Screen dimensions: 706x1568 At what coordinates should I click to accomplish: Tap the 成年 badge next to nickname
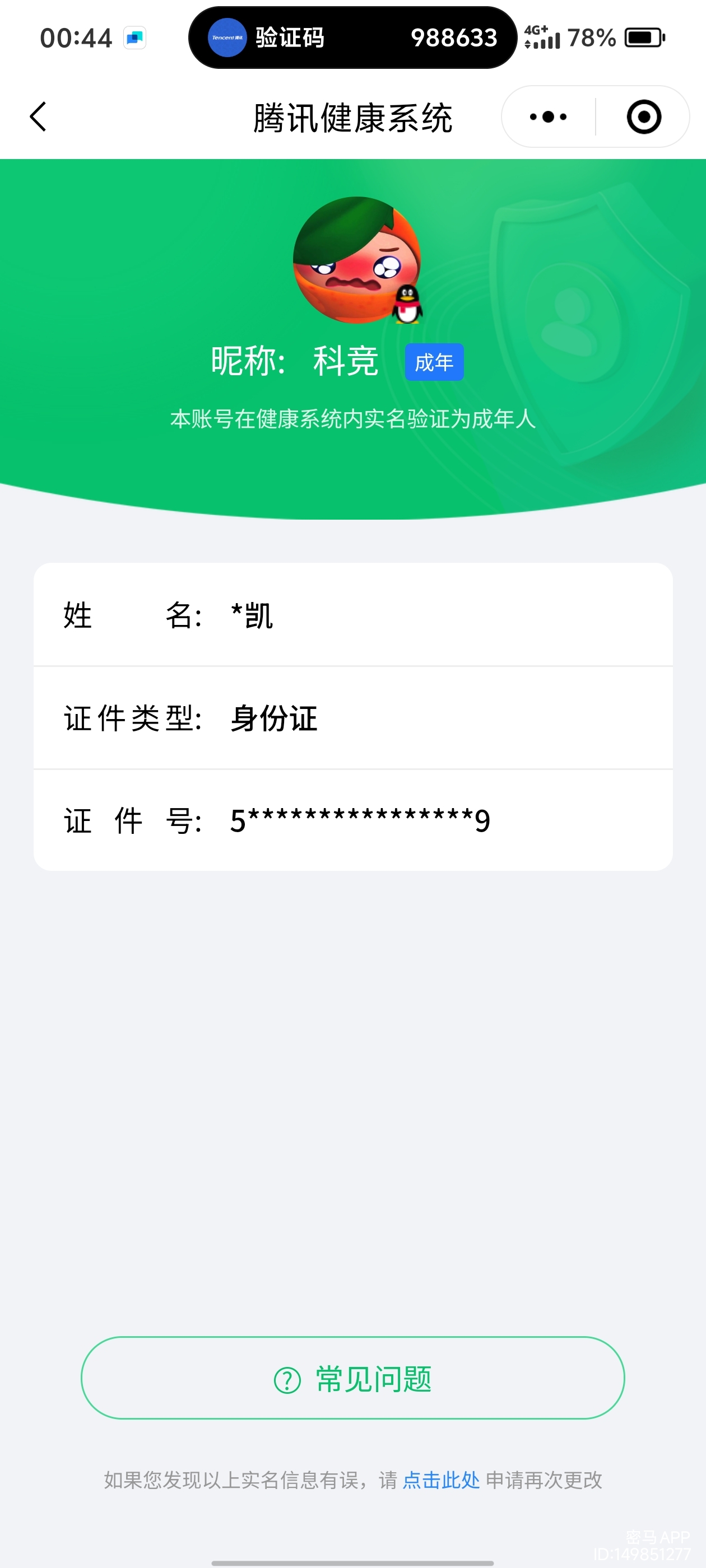click(434, 362)
